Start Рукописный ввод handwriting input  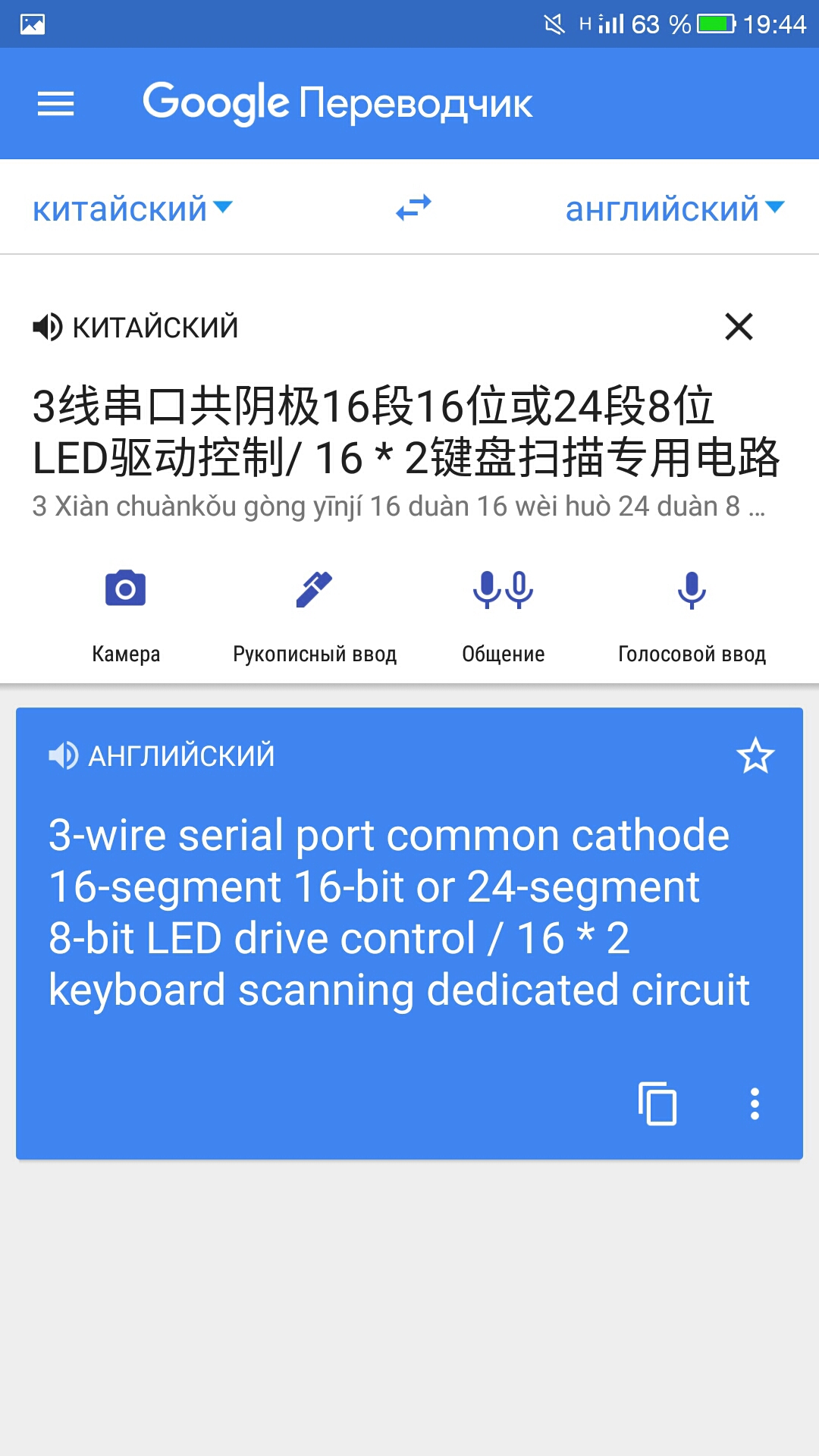[315, 612]
